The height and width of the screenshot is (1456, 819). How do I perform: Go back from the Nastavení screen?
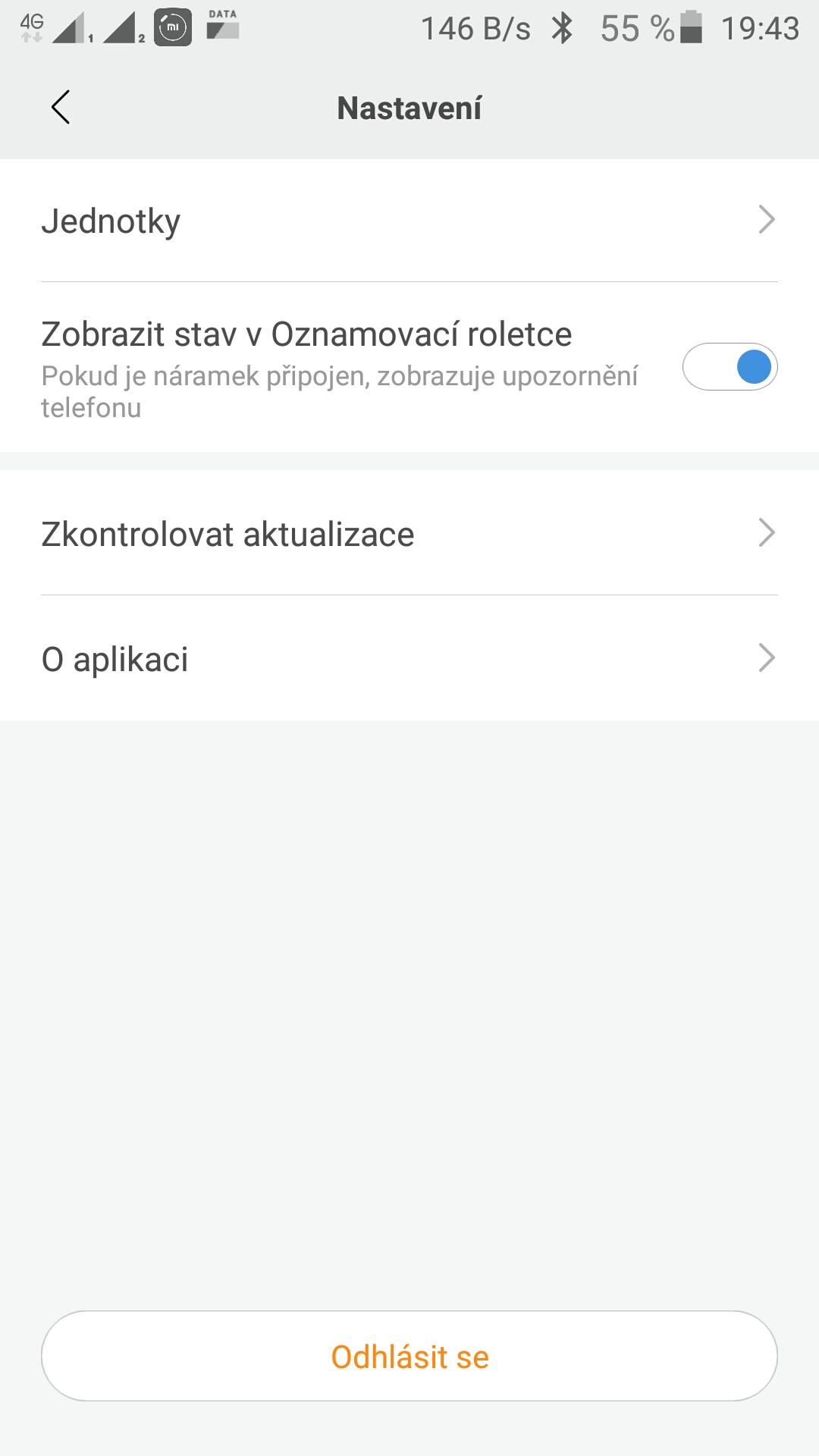pos(61,107)
